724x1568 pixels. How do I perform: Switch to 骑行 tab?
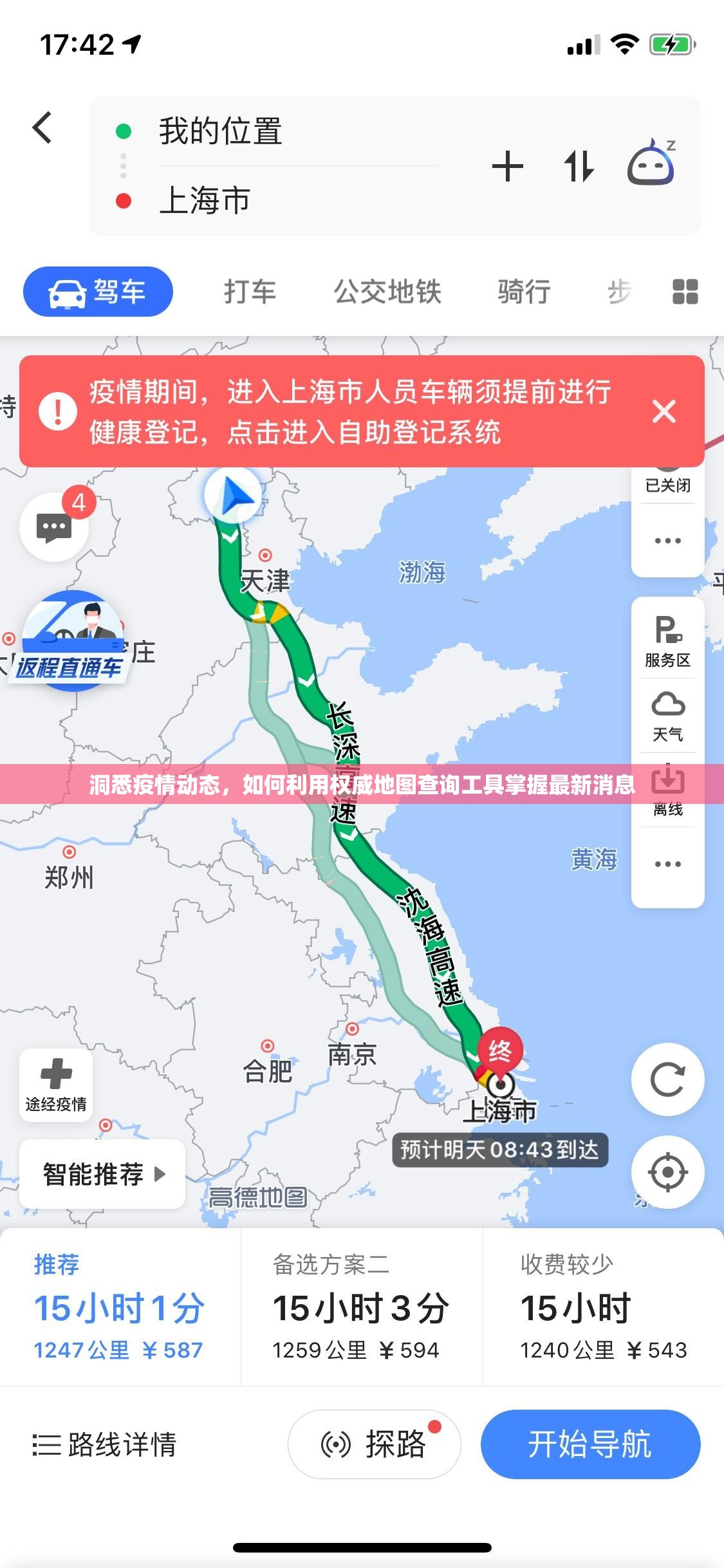click(524, 292)
